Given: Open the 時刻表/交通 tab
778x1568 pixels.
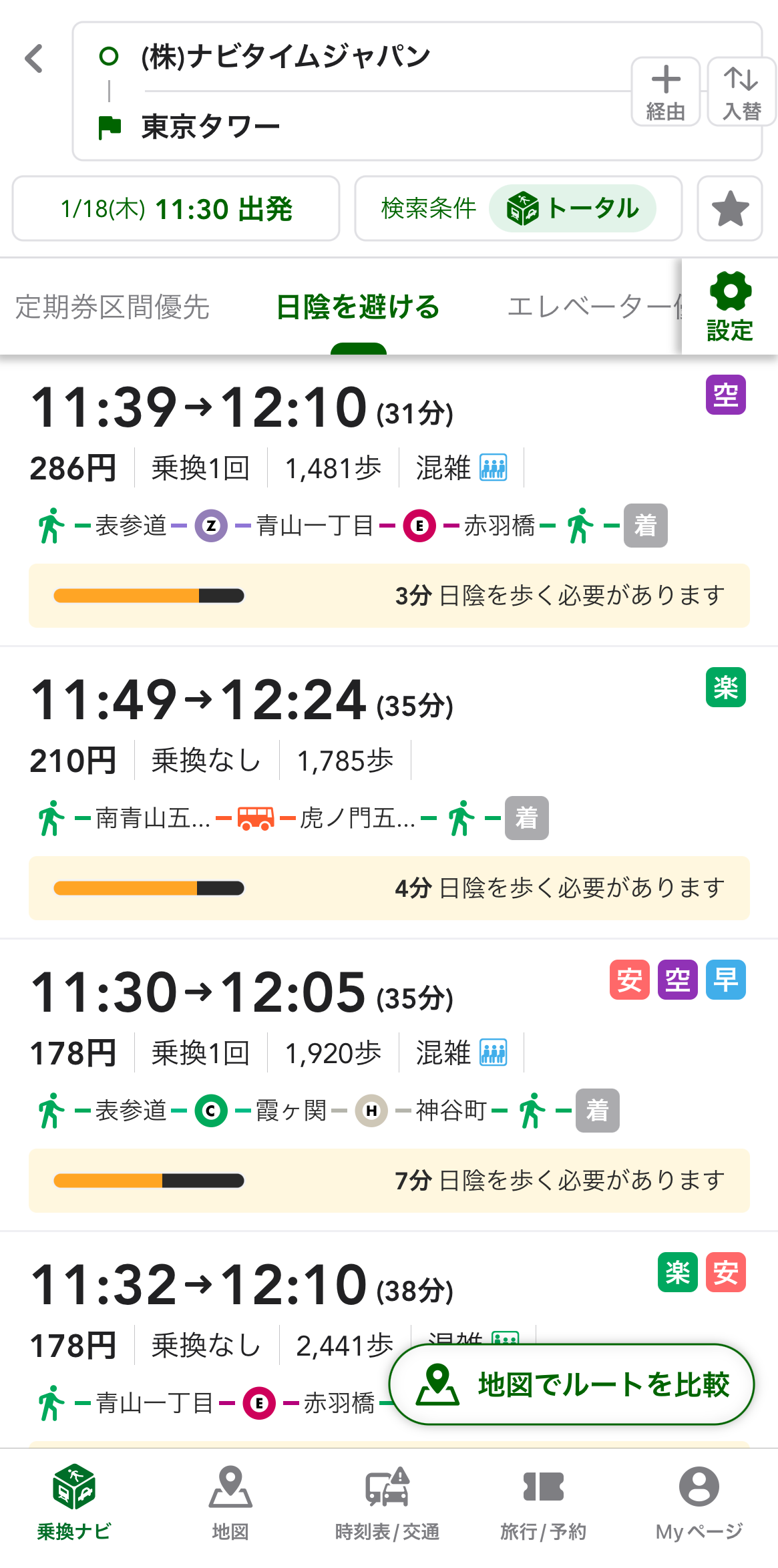Looking at the screenshot, I should point(387,1503).
